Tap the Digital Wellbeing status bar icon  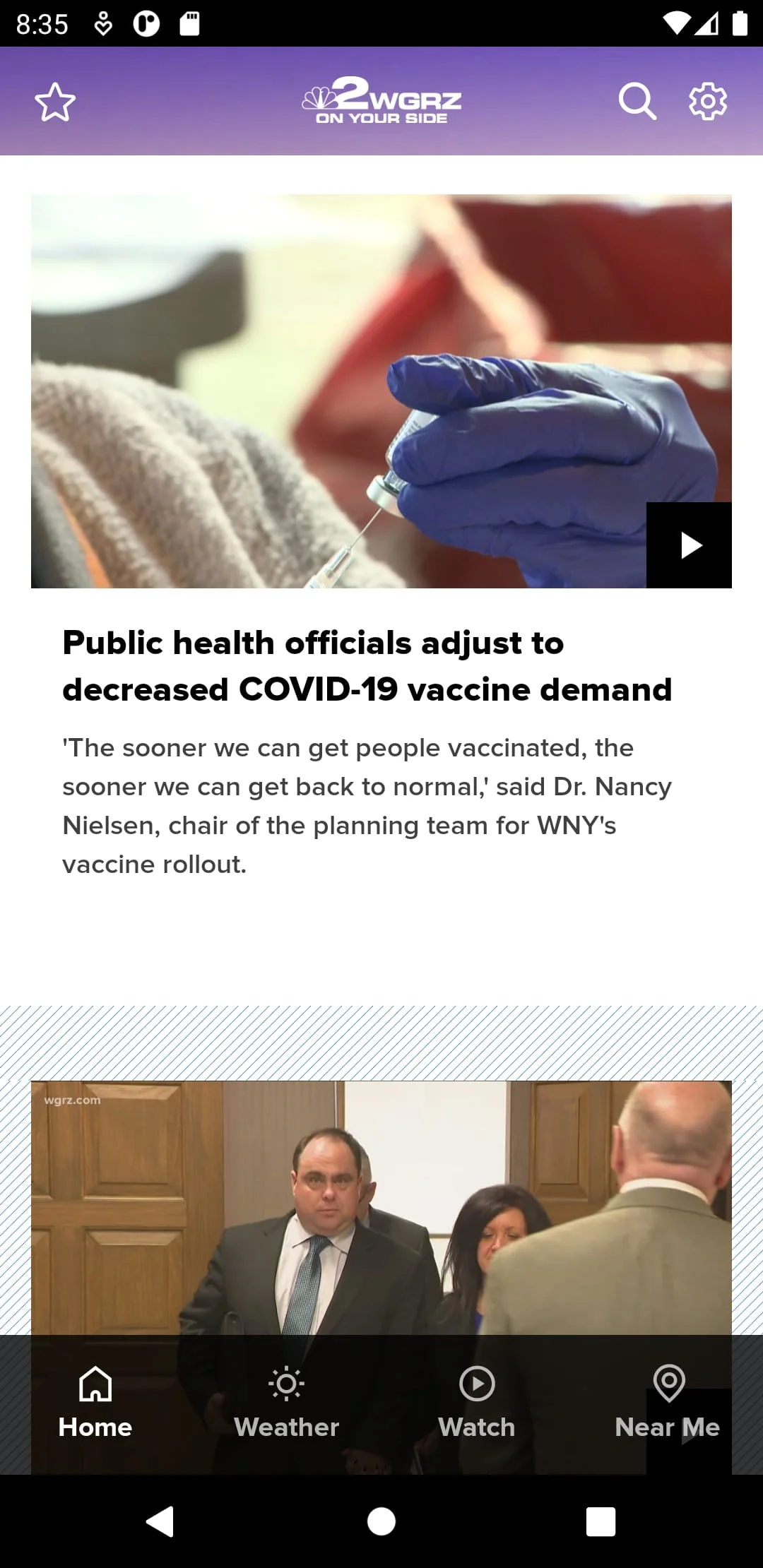click(103, 25)
